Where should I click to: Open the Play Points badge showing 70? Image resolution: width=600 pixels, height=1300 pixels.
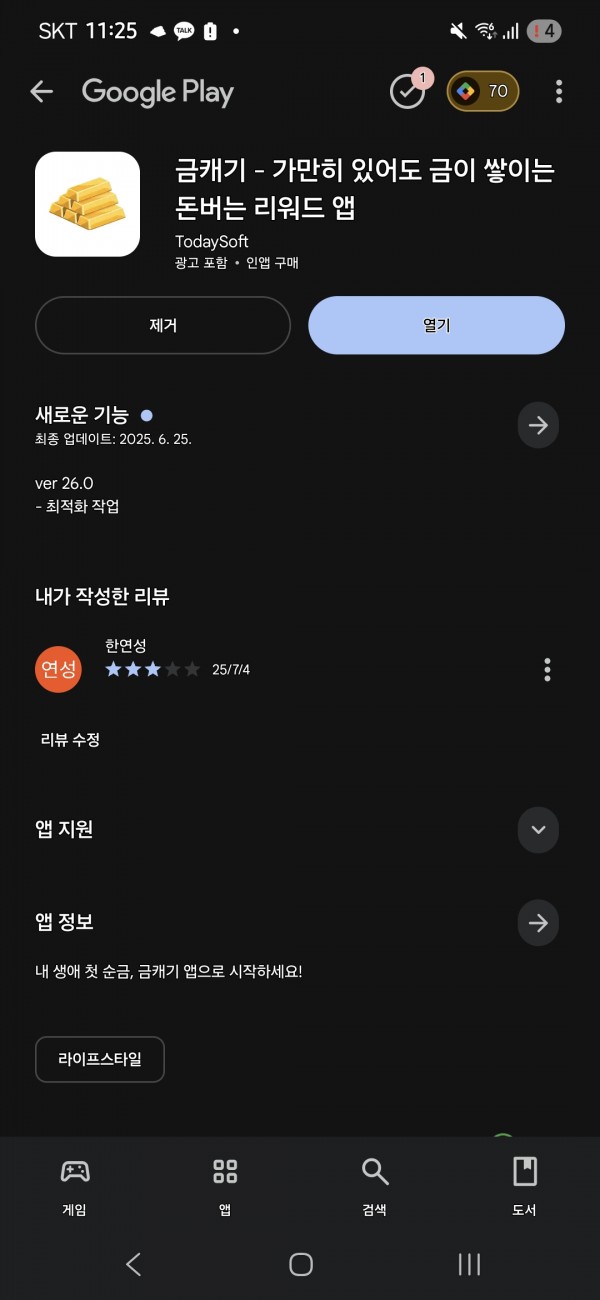point(483,92)
